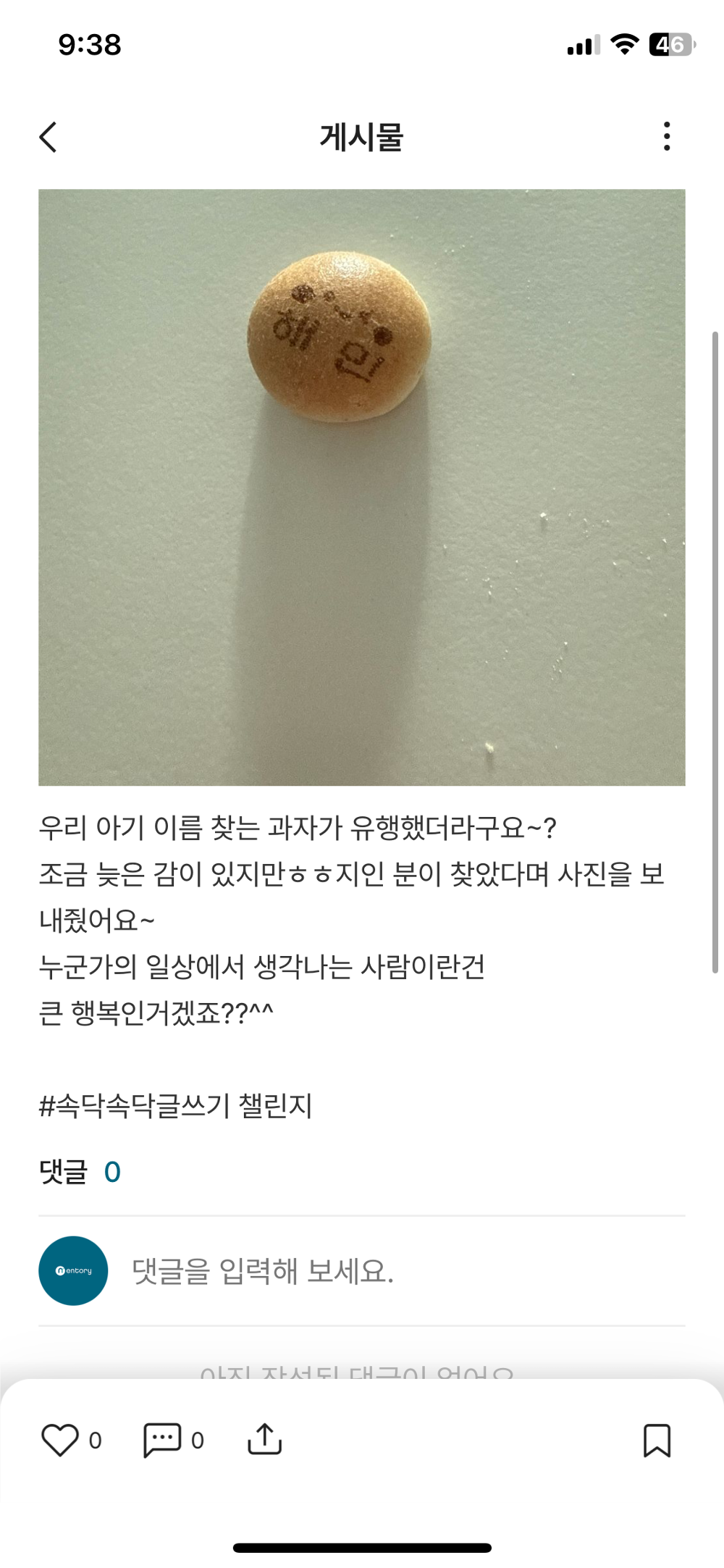Tap the like count 0 beside the heart

[x=95, y=1440]
